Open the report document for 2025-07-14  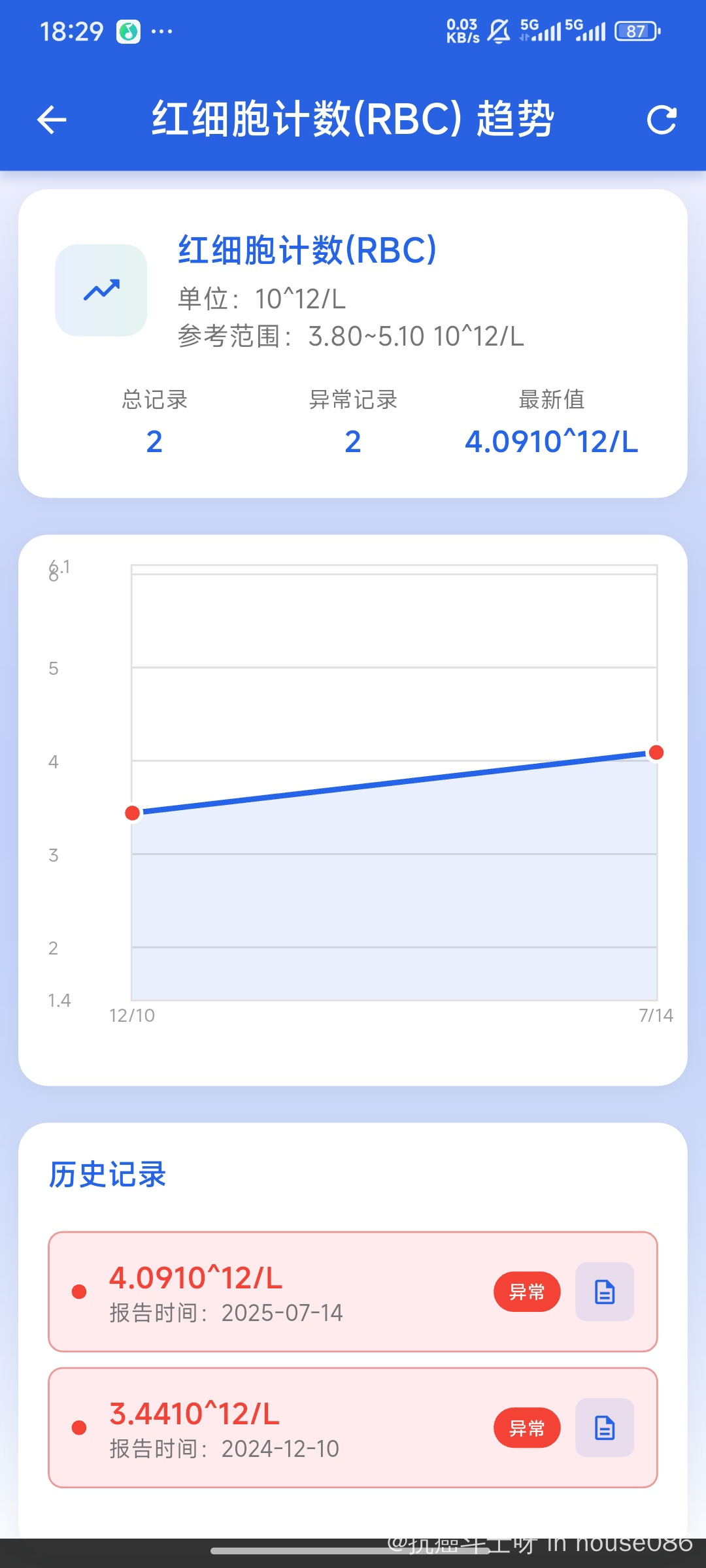click(x=604, y=1292)
